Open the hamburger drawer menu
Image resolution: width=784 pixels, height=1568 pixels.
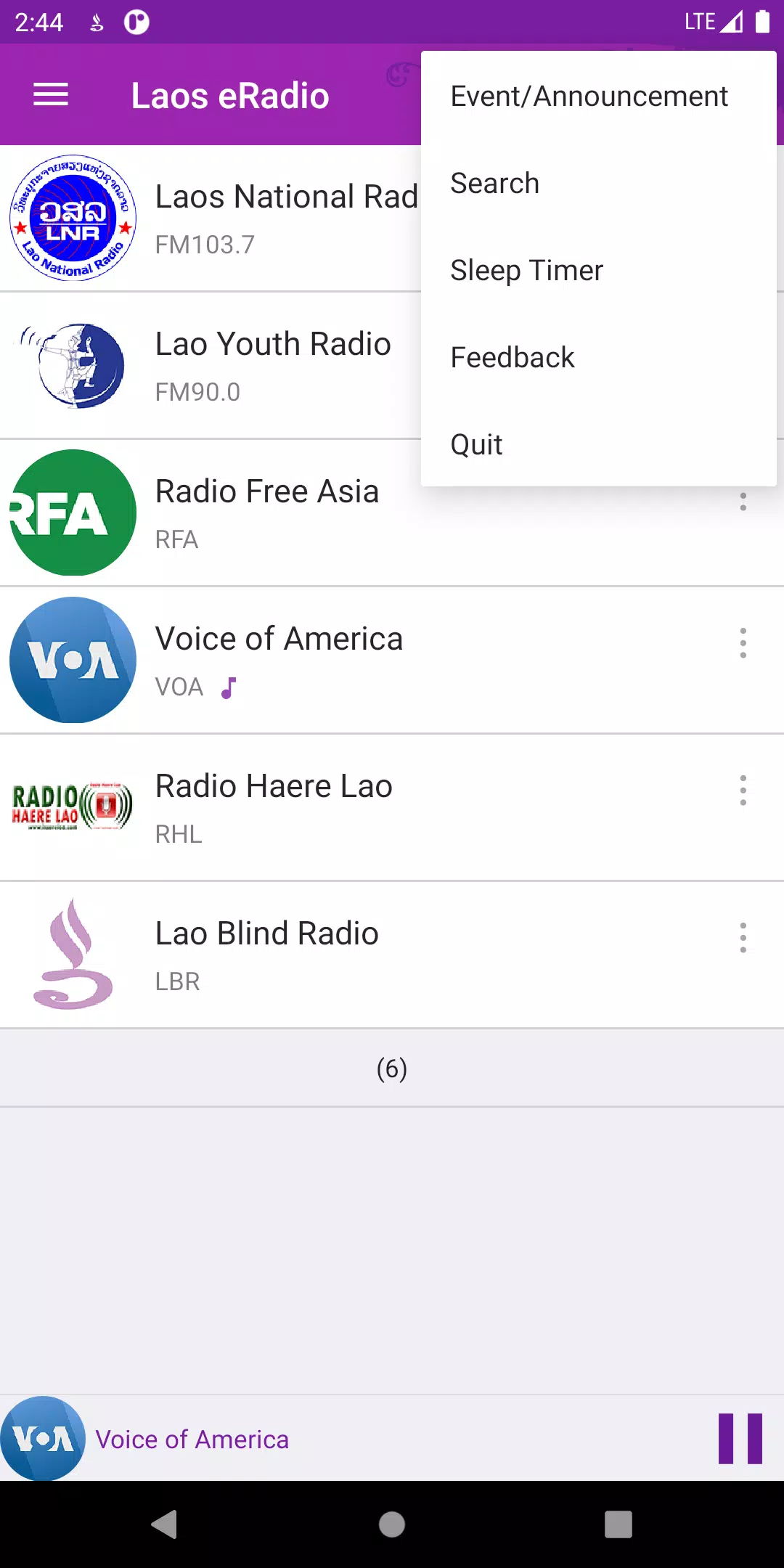click(x=51, y=95)
